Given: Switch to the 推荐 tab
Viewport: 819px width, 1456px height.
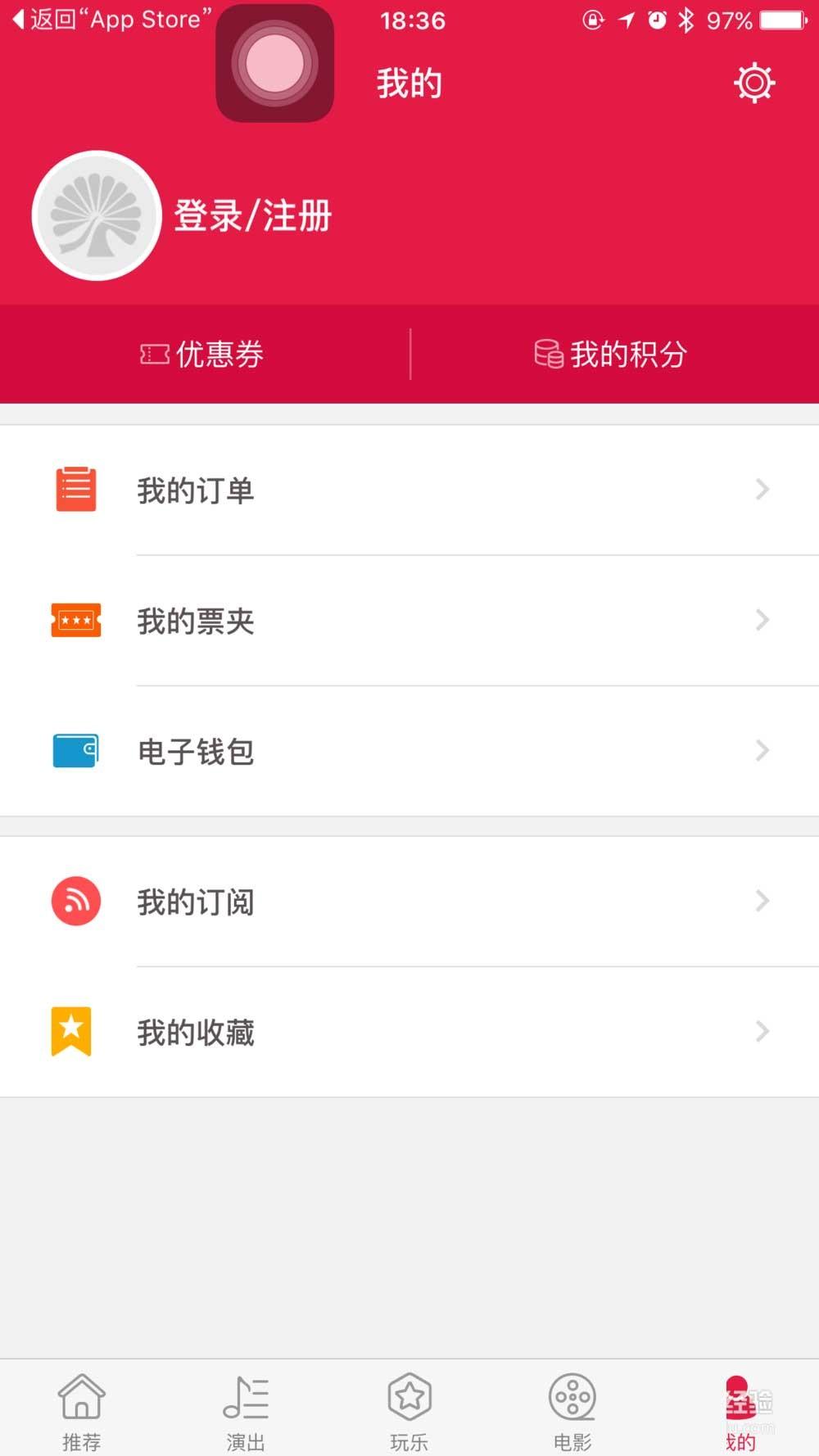Looking at the screenshot, I should pos(81,1404).
